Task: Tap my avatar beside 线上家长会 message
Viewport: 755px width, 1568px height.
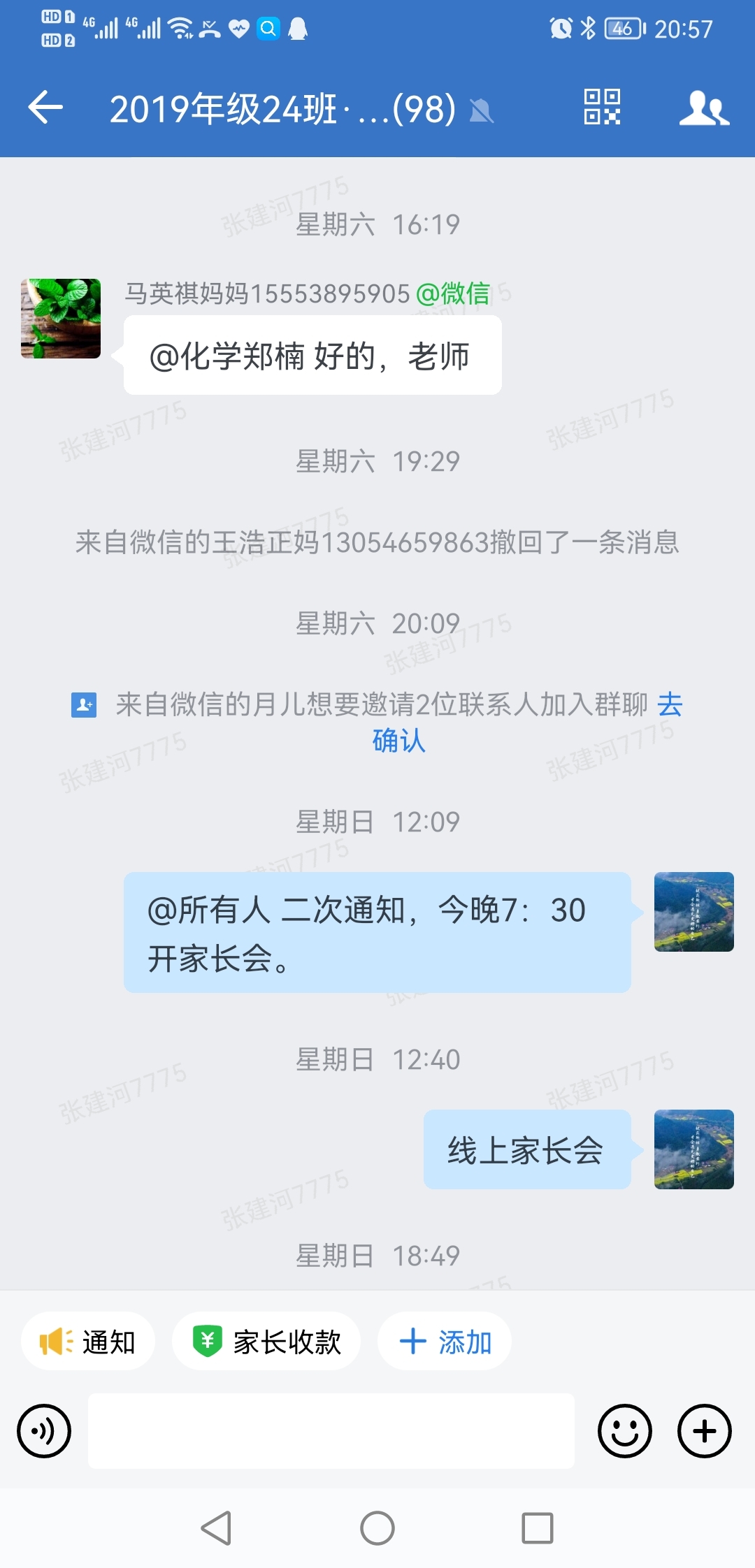Action: (694, 1149)
